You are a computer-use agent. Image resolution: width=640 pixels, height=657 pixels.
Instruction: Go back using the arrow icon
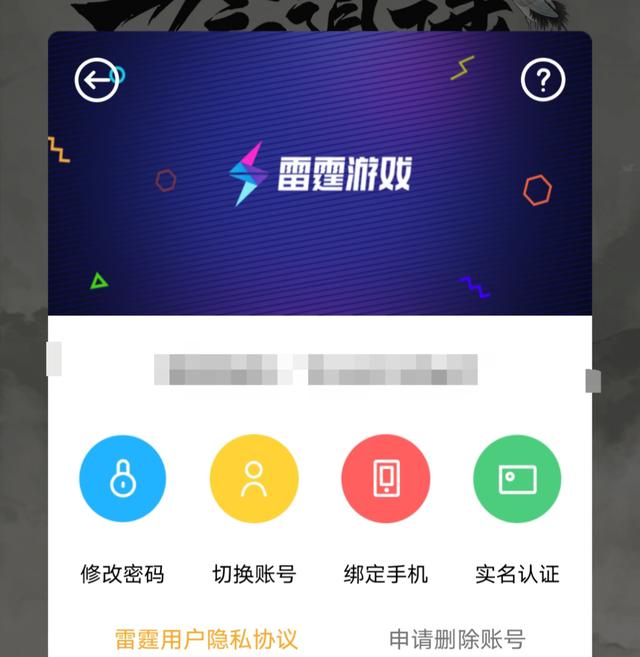click(97, 80)
